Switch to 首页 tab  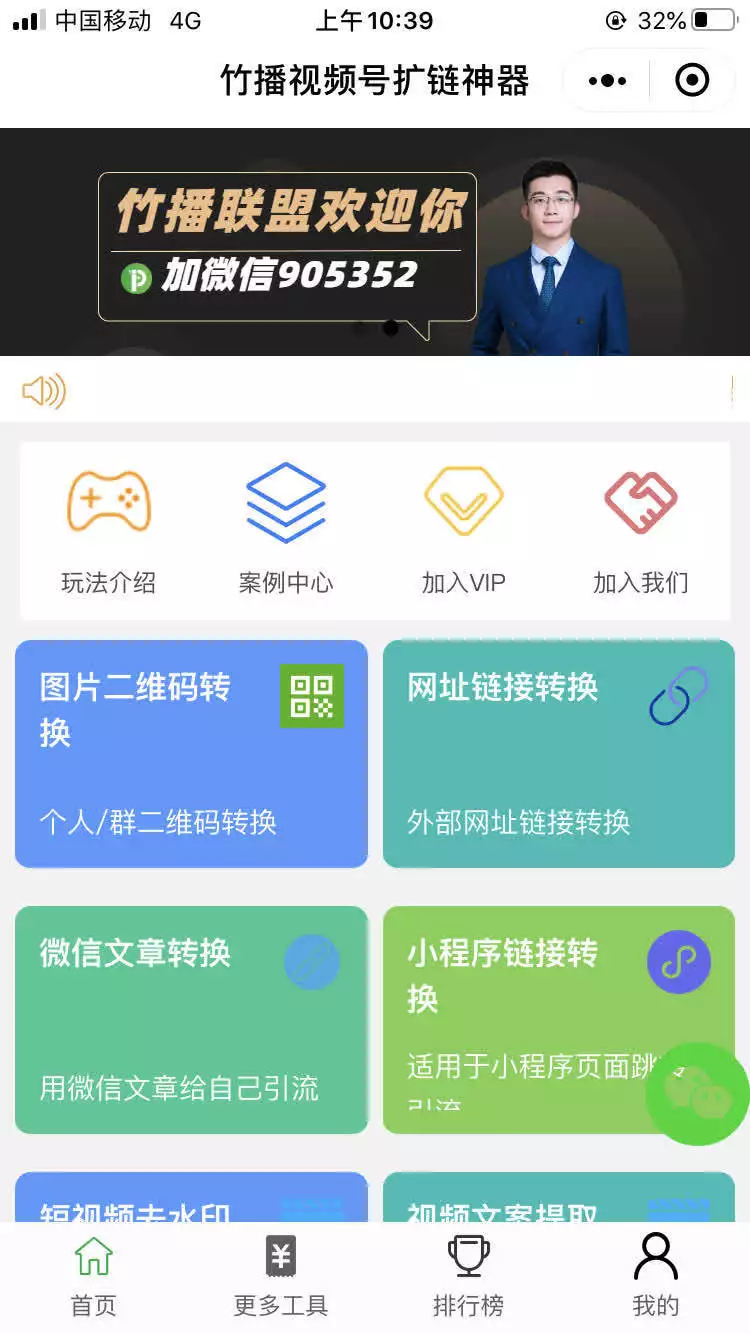tap(94, 1277)
